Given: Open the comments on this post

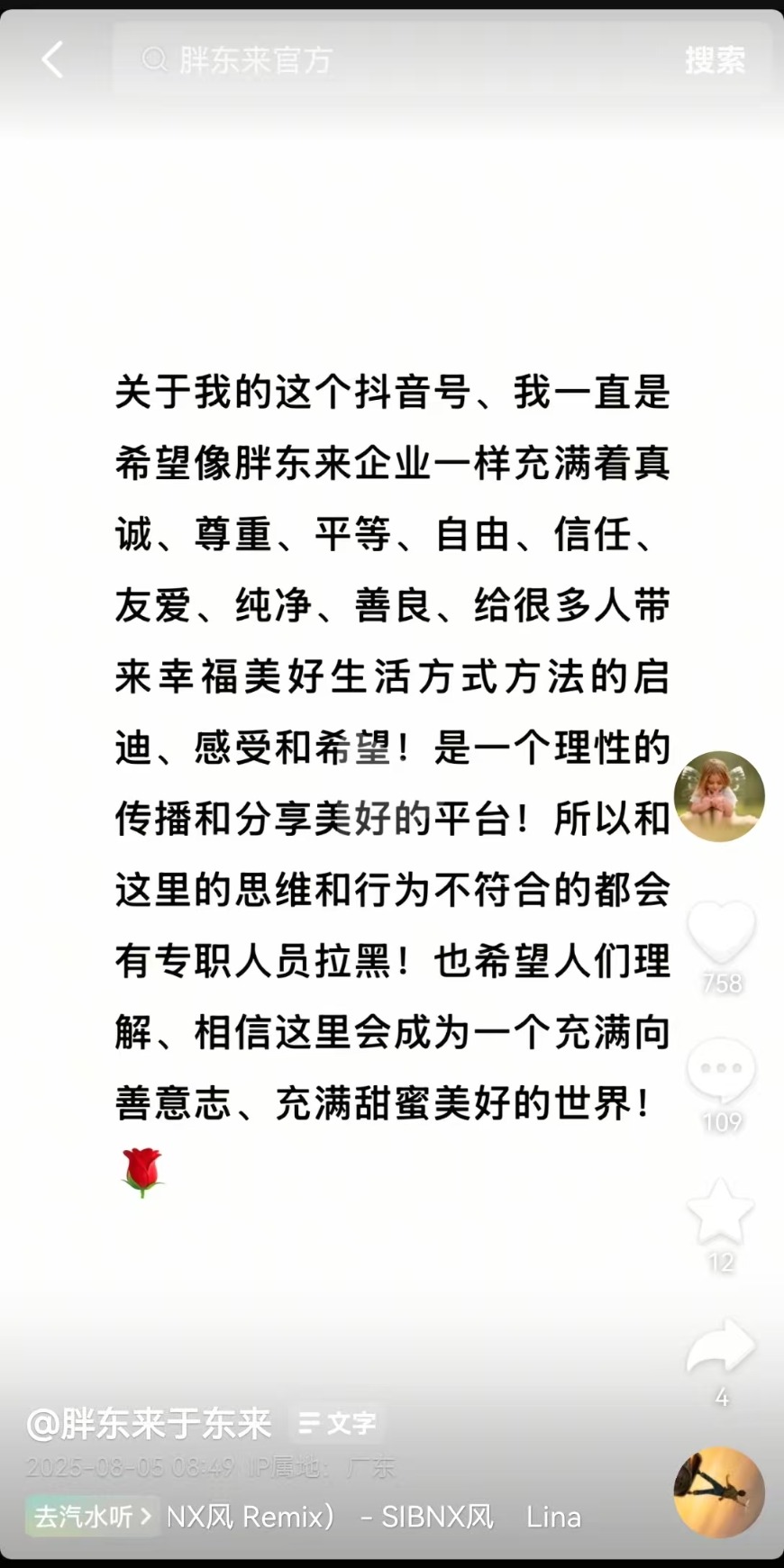Looking at the screenshot, I should (x=721, y=1070).
